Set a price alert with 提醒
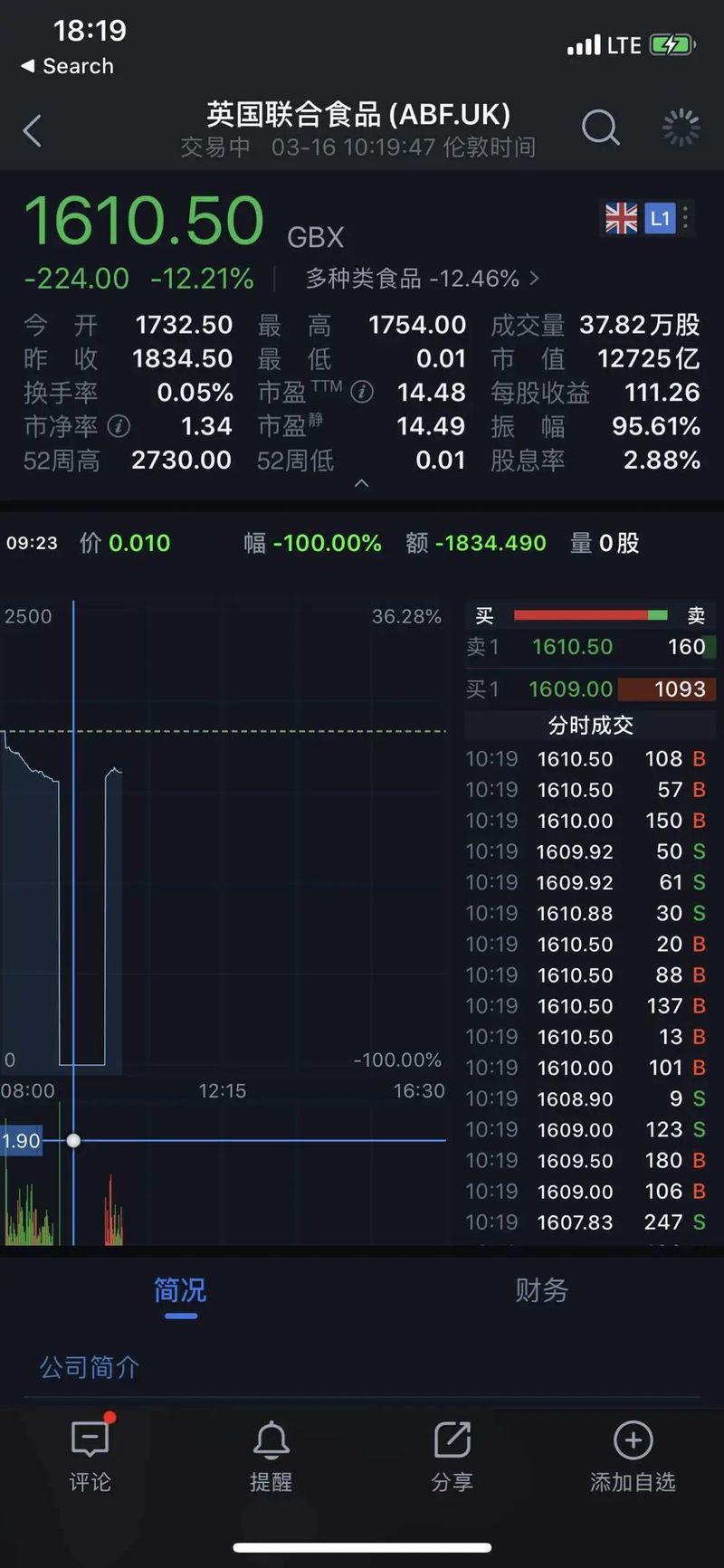724x1568 pixels. pos(271,1455)
